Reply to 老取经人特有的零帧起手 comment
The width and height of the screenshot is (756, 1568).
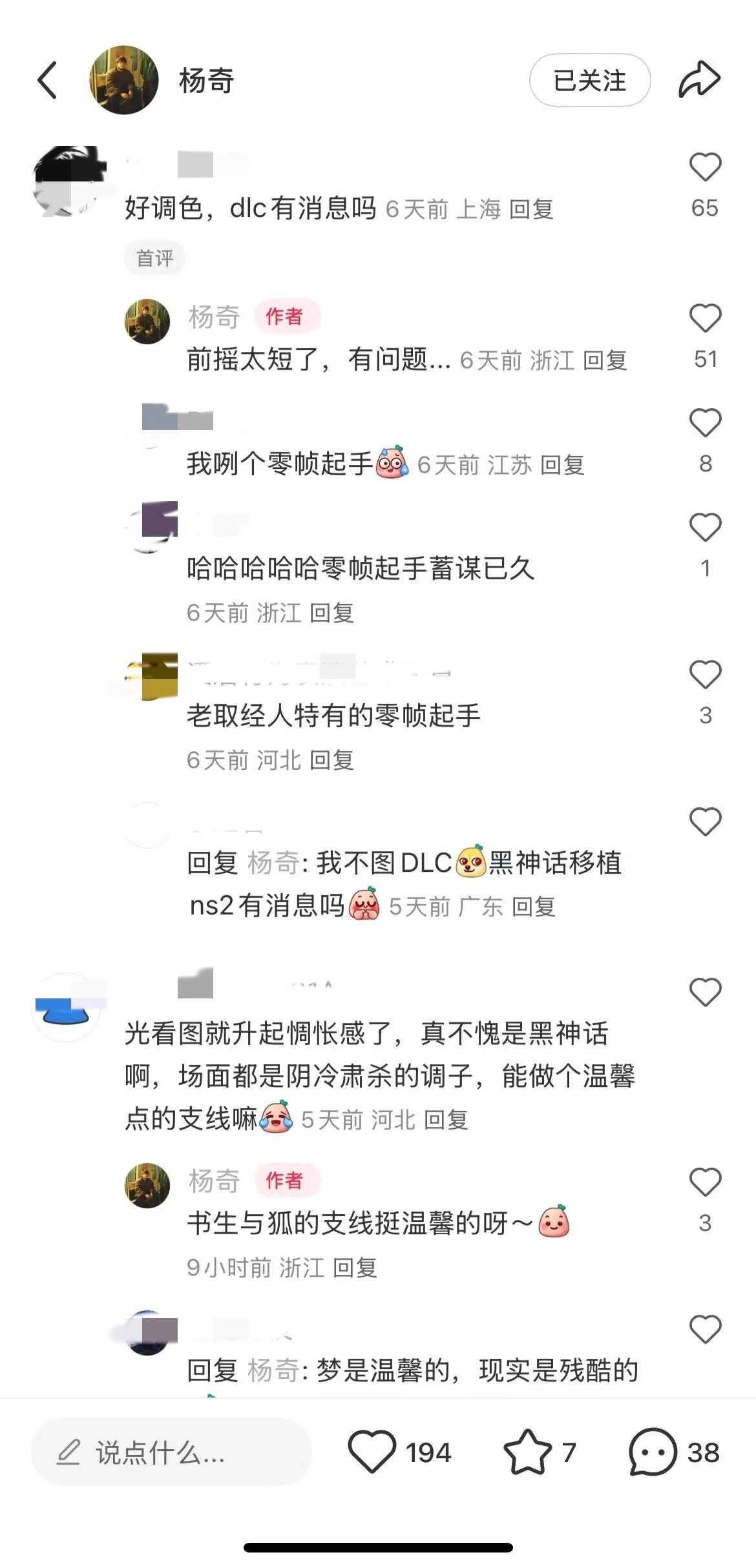(x=331, y=760)
